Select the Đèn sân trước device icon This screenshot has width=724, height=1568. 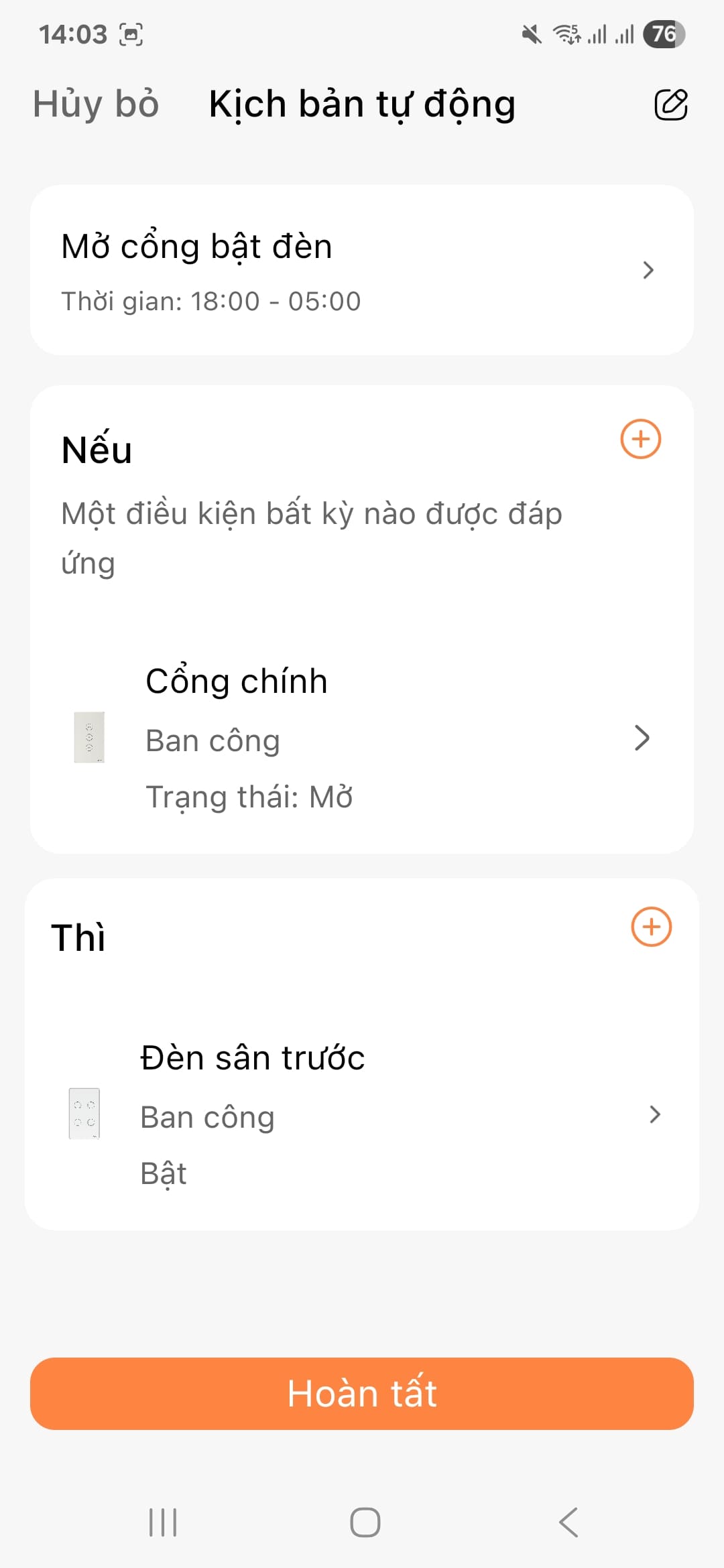point(85,1114)
